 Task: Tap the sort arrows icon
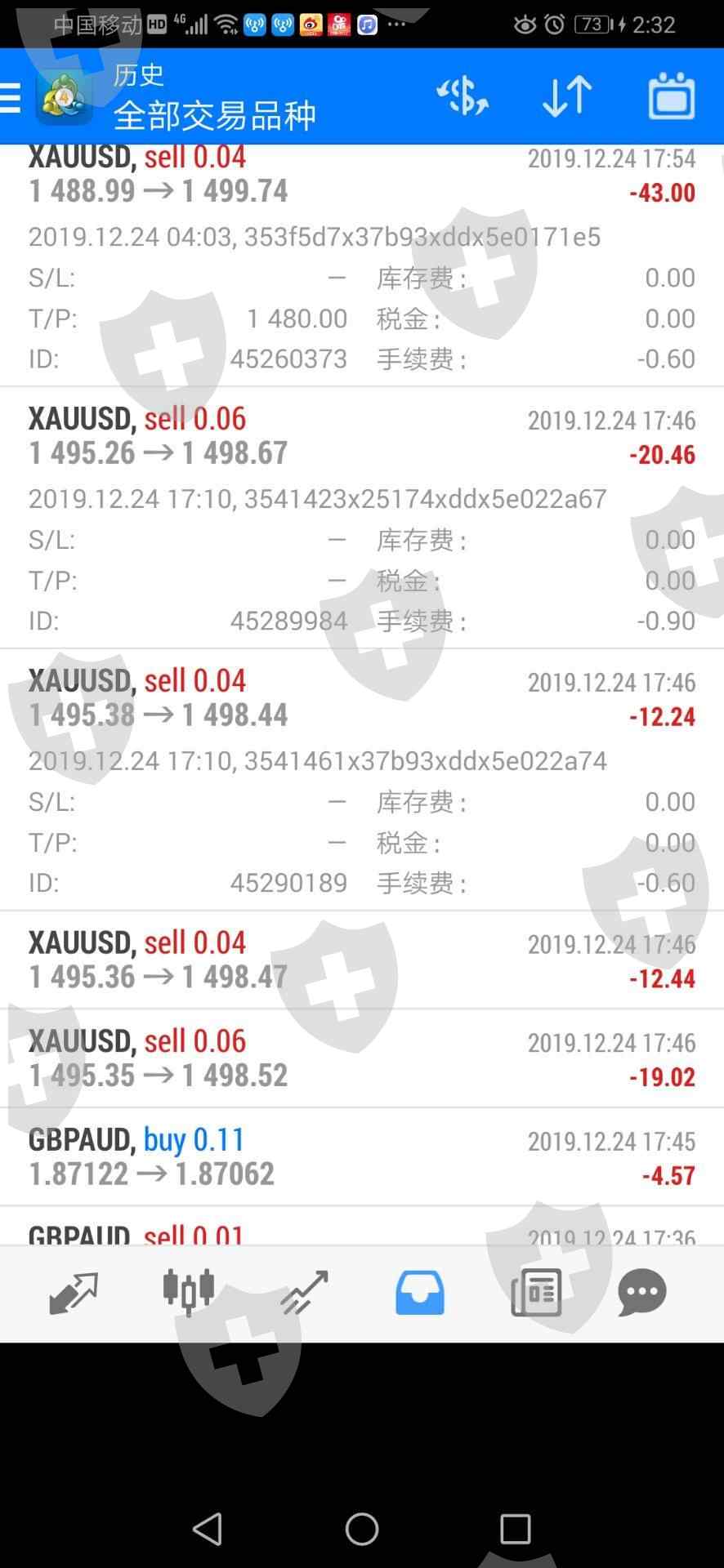pos(566,96)
